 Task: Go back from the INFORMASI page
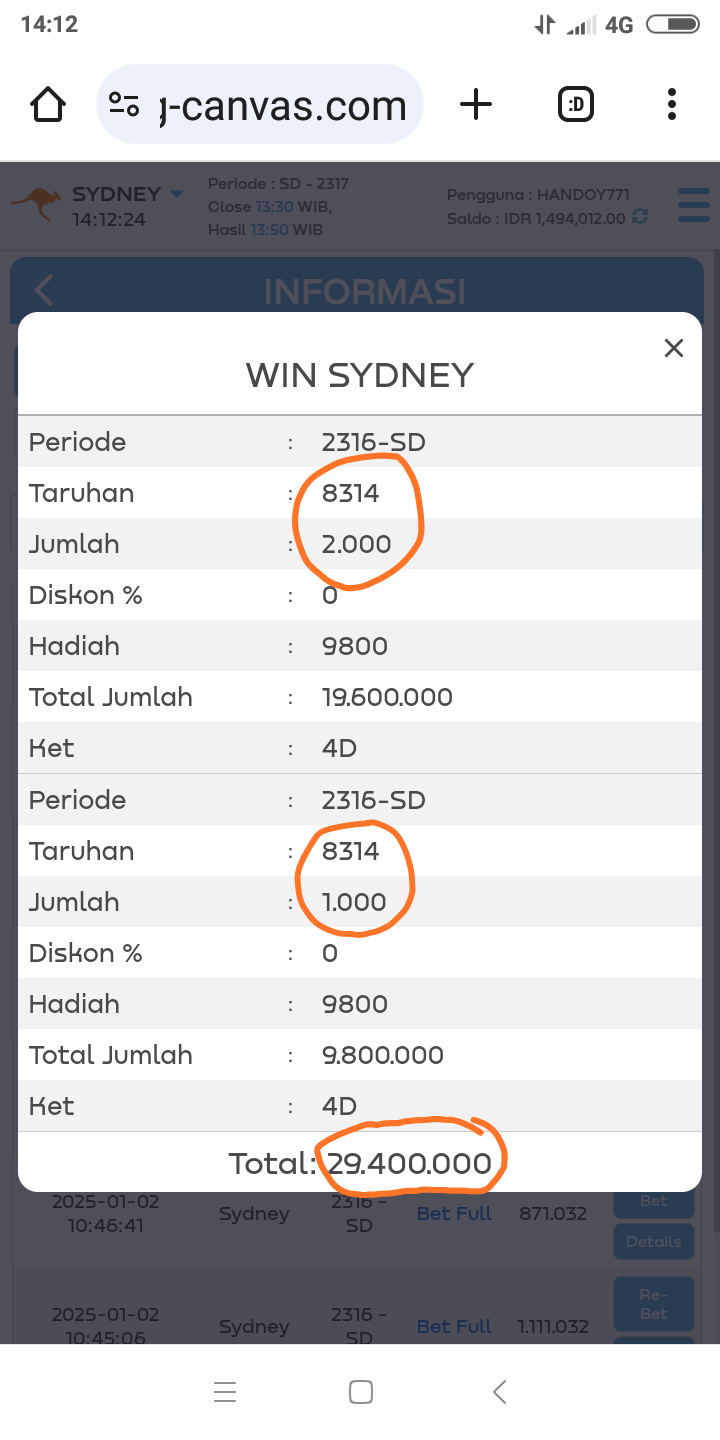tap(44, 291)
